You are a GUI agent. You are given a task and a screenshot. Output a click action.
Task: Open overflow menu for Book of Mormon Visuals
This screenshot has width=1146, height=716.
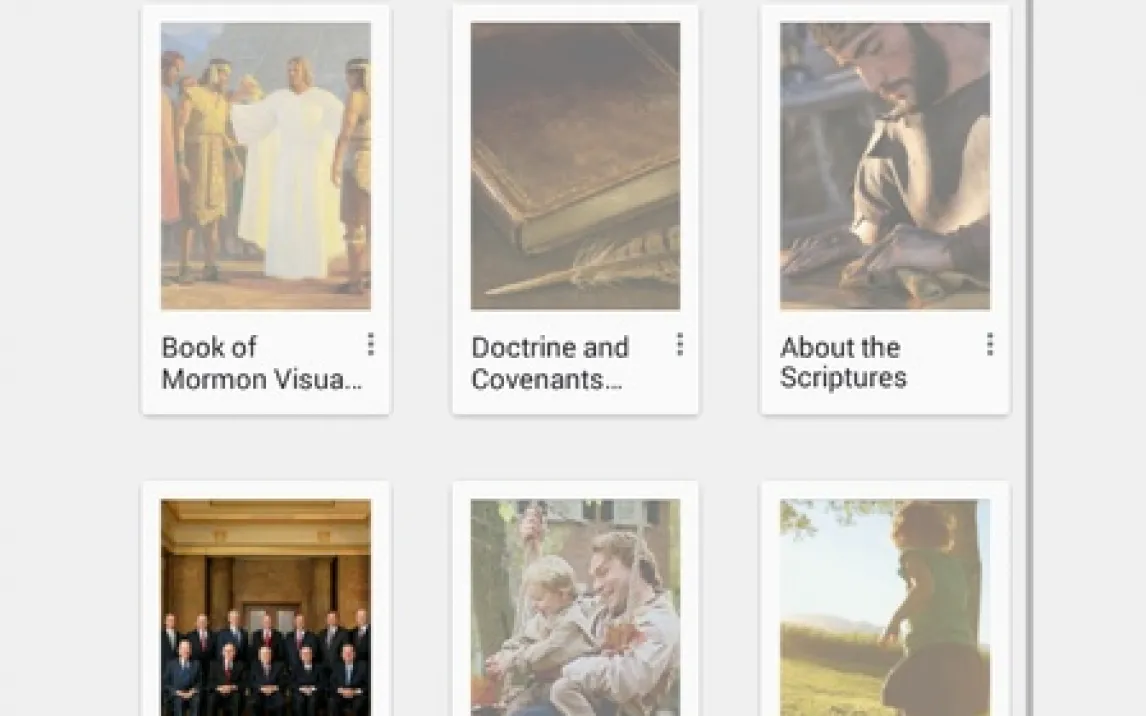point(370,345)
